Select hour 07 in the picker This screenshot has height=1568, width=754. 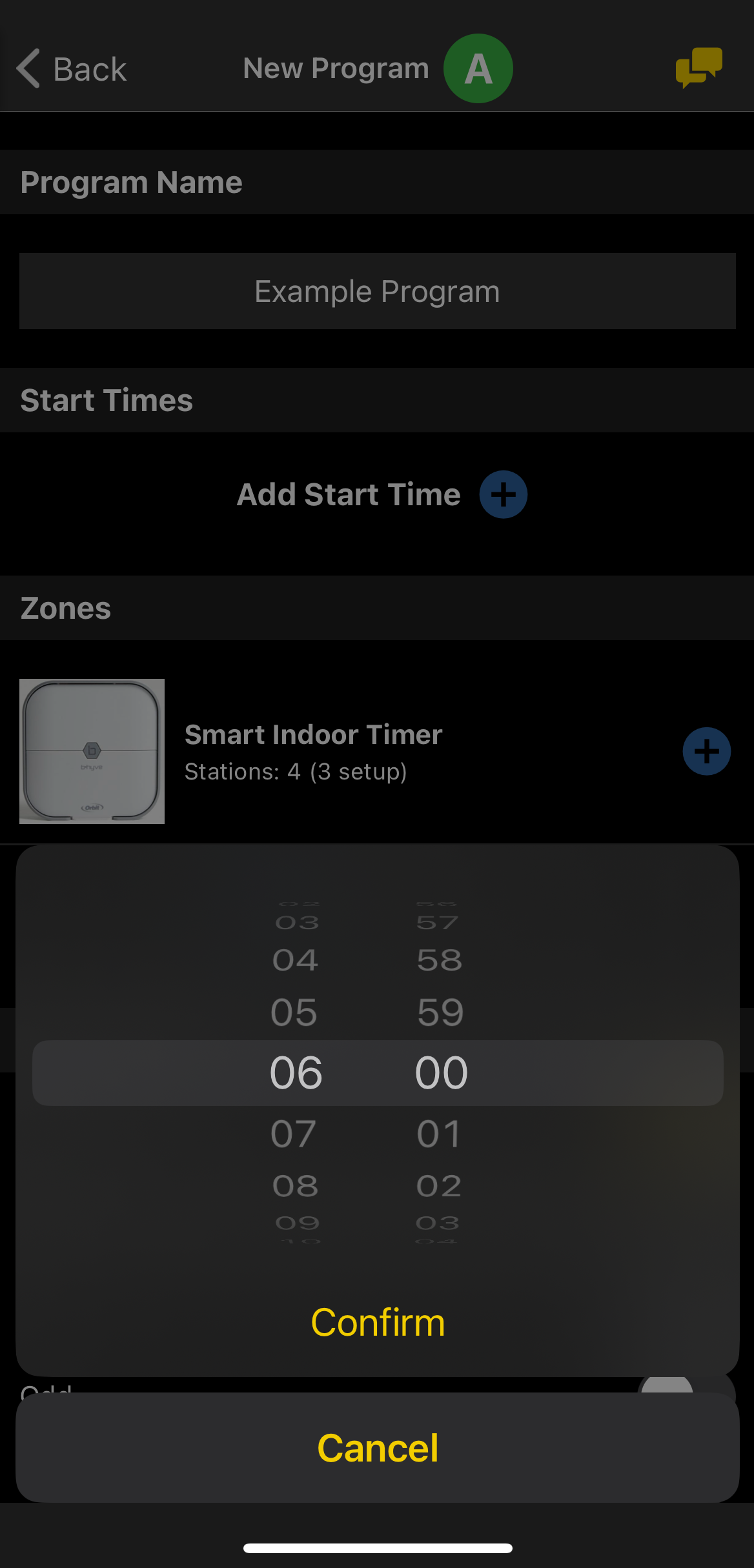click(x=294, y=1134)
